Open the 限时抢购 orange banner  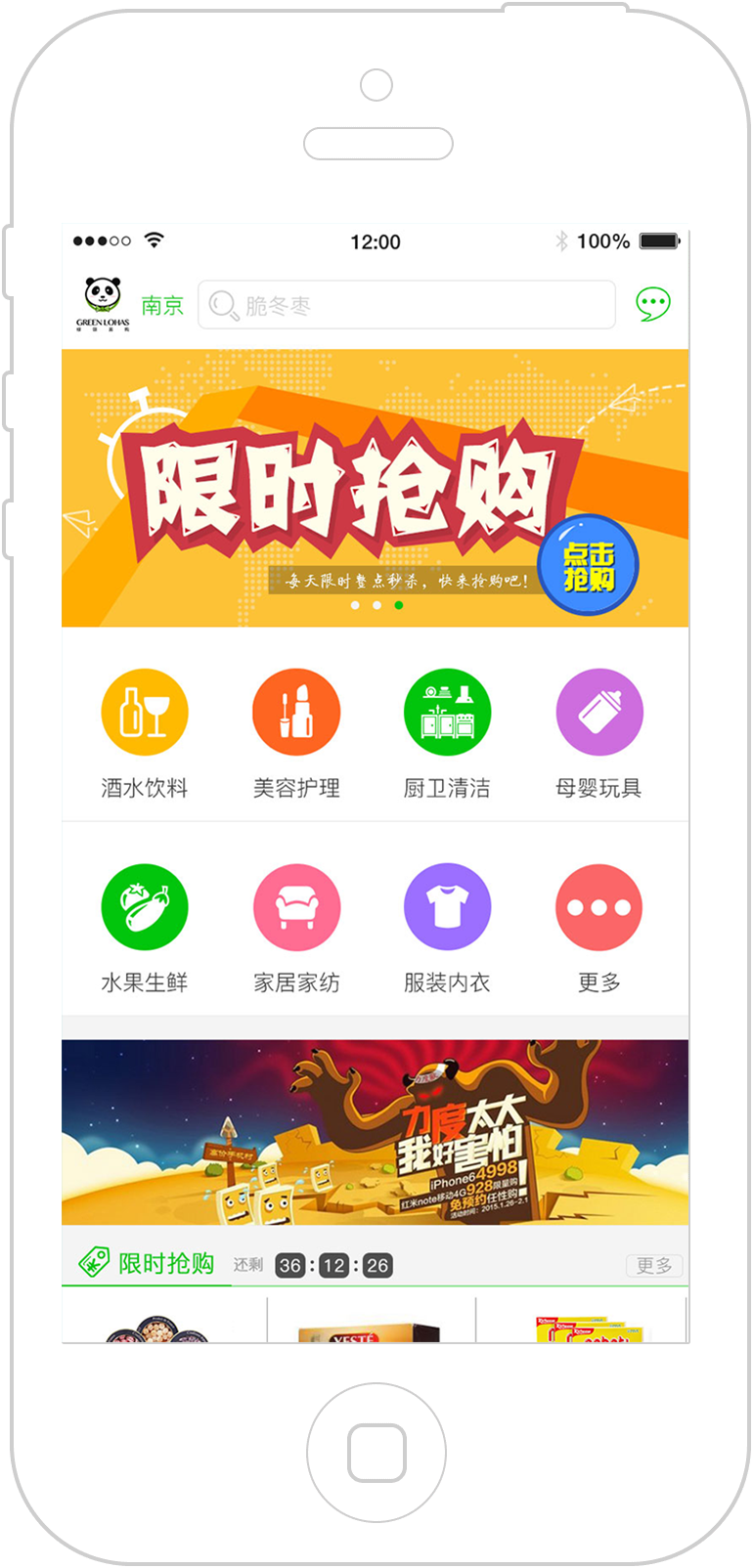tap(375, 488)
